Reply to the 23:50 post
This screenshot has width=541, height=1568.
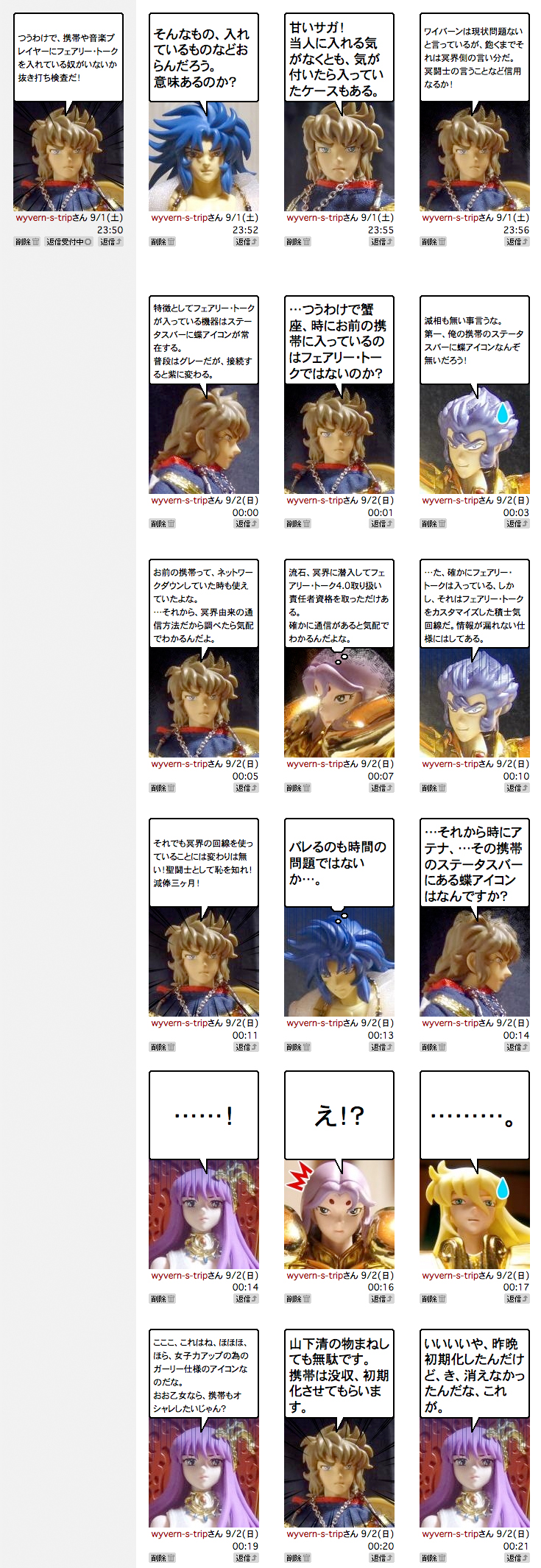click(110, 241)
